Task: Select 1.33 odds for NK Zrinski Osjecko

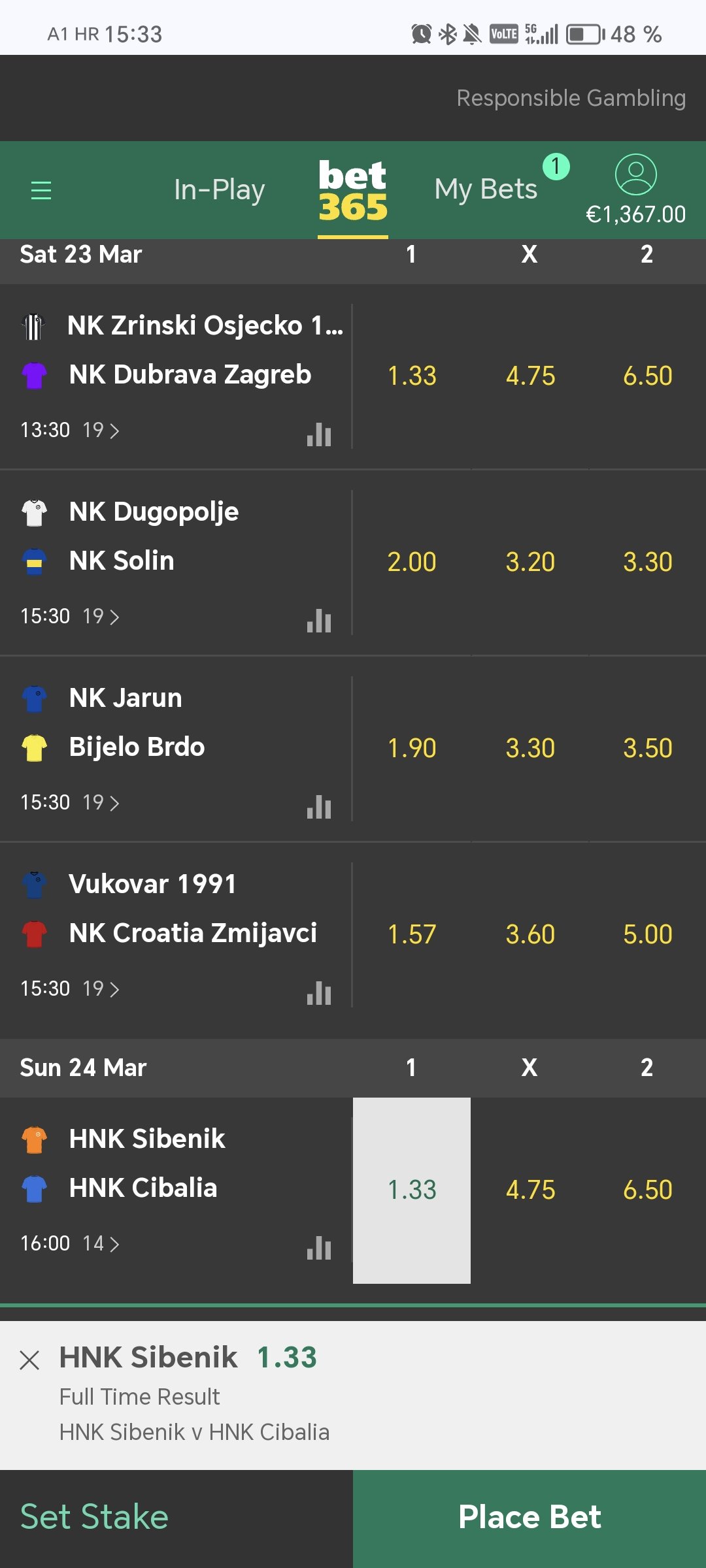Action: click(x=412, y=376)
